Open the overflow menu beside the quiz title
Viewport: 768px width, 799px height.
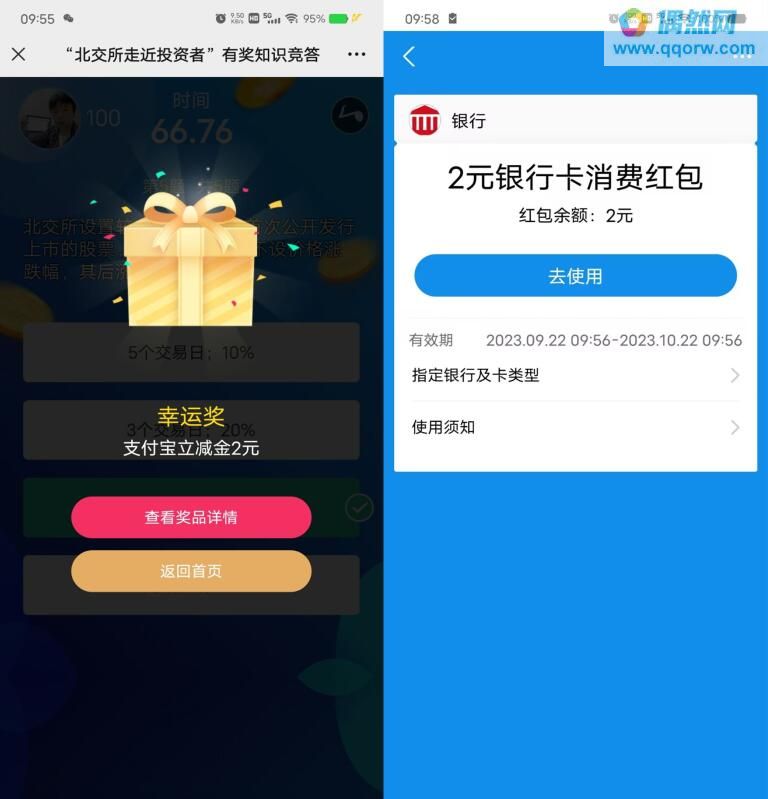click(356, 55)
